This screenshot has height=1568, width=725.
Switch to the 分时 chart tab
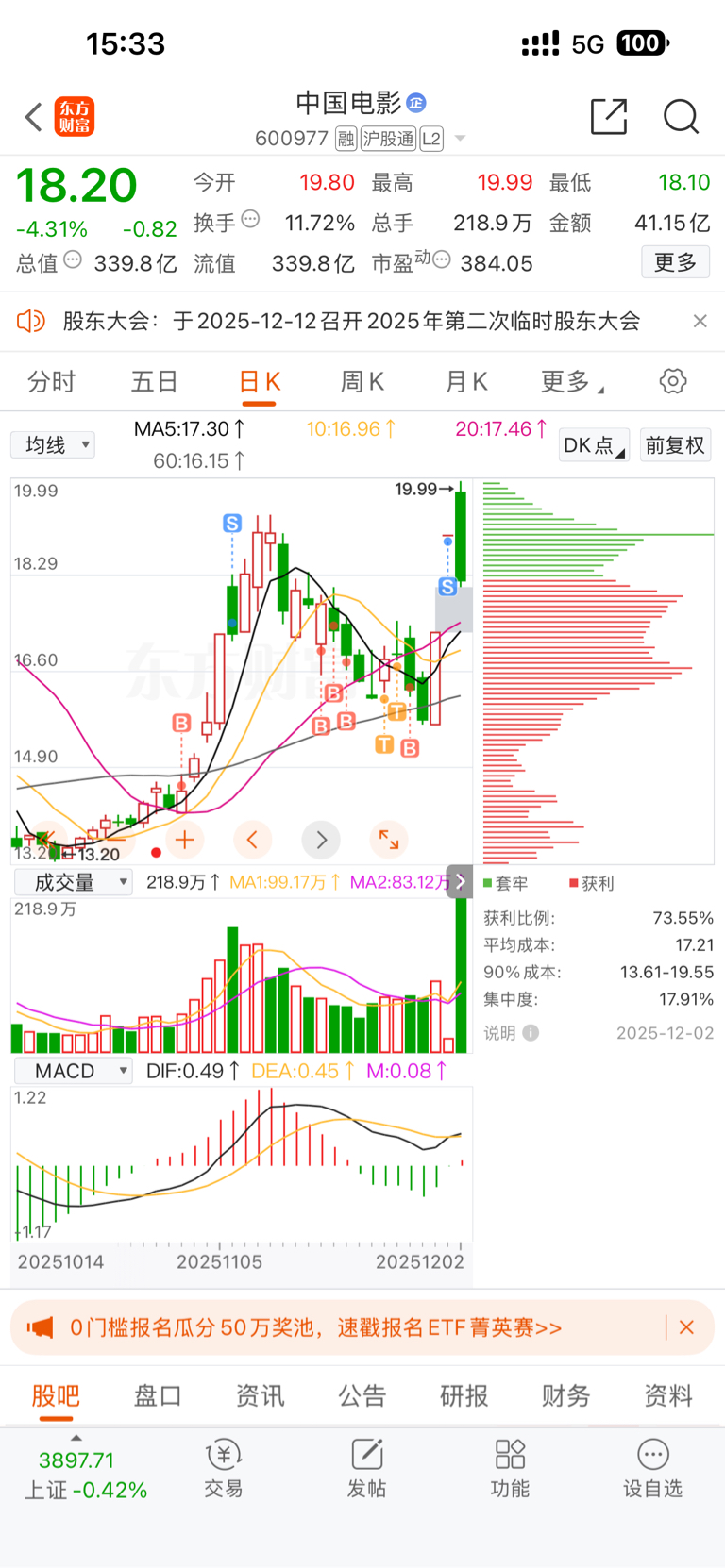pos(51,382)
